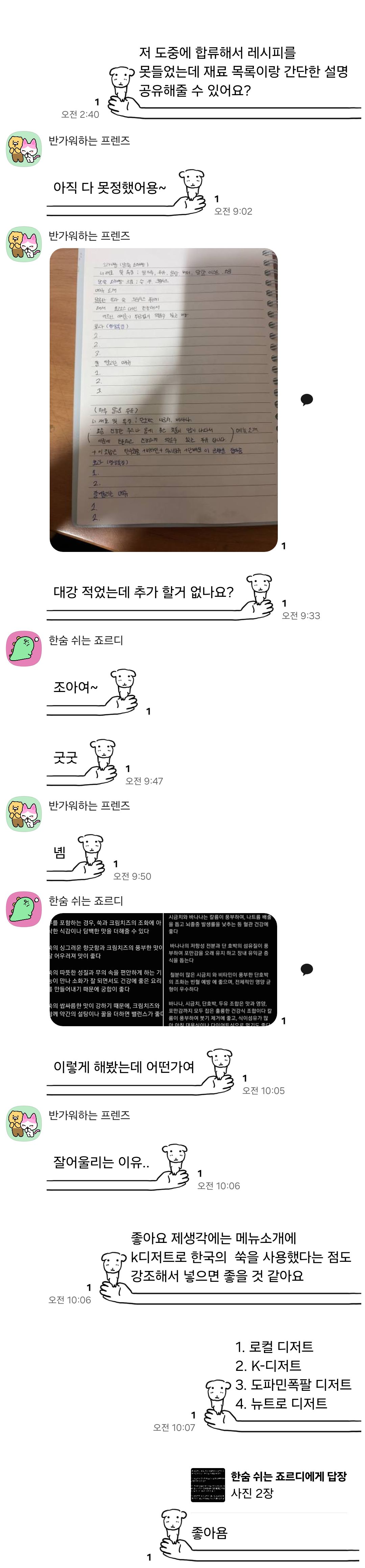
Task: Jump to the quoted 사진 2장 reply
Action: coord(268,1485)
